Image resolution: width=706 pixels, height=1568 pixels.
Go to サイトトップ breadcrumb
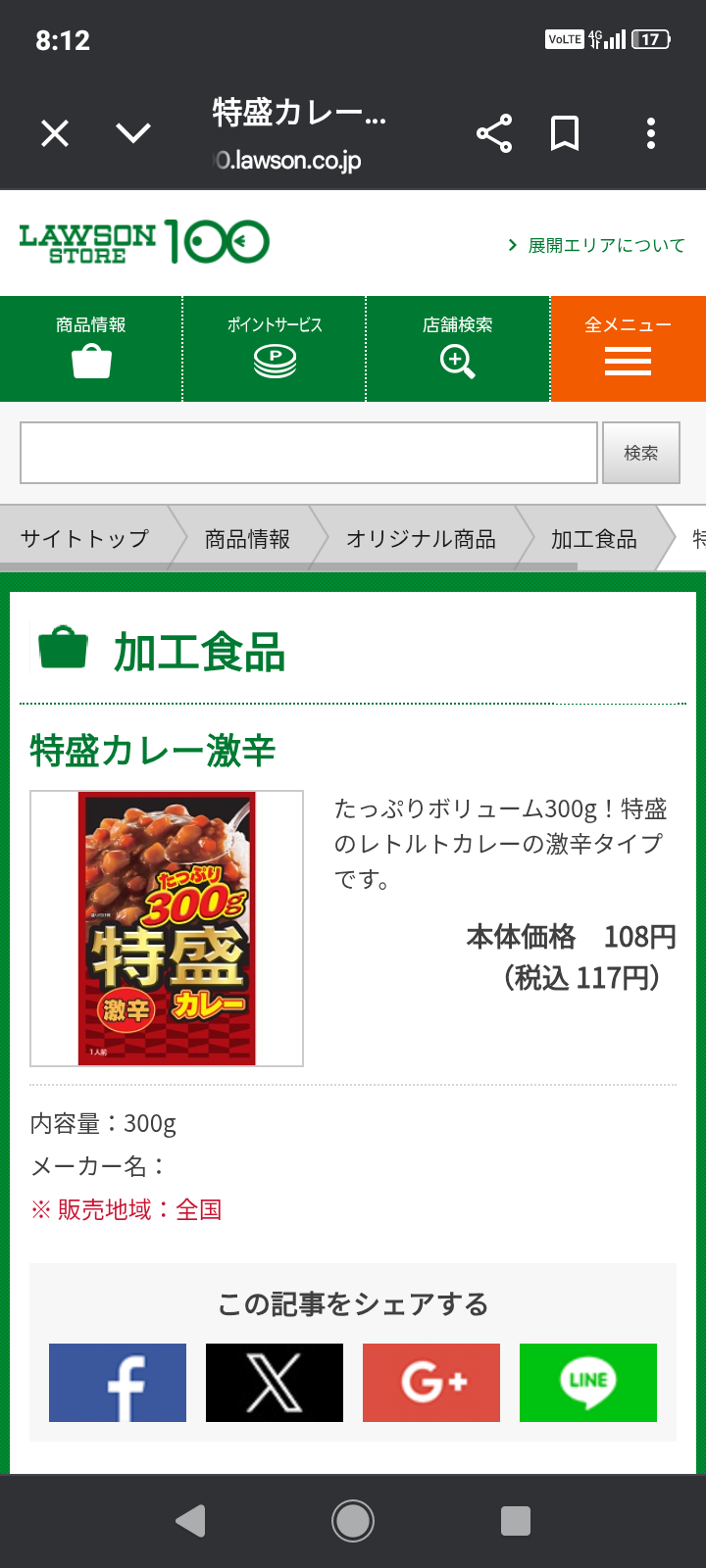(x=84, y=538)
